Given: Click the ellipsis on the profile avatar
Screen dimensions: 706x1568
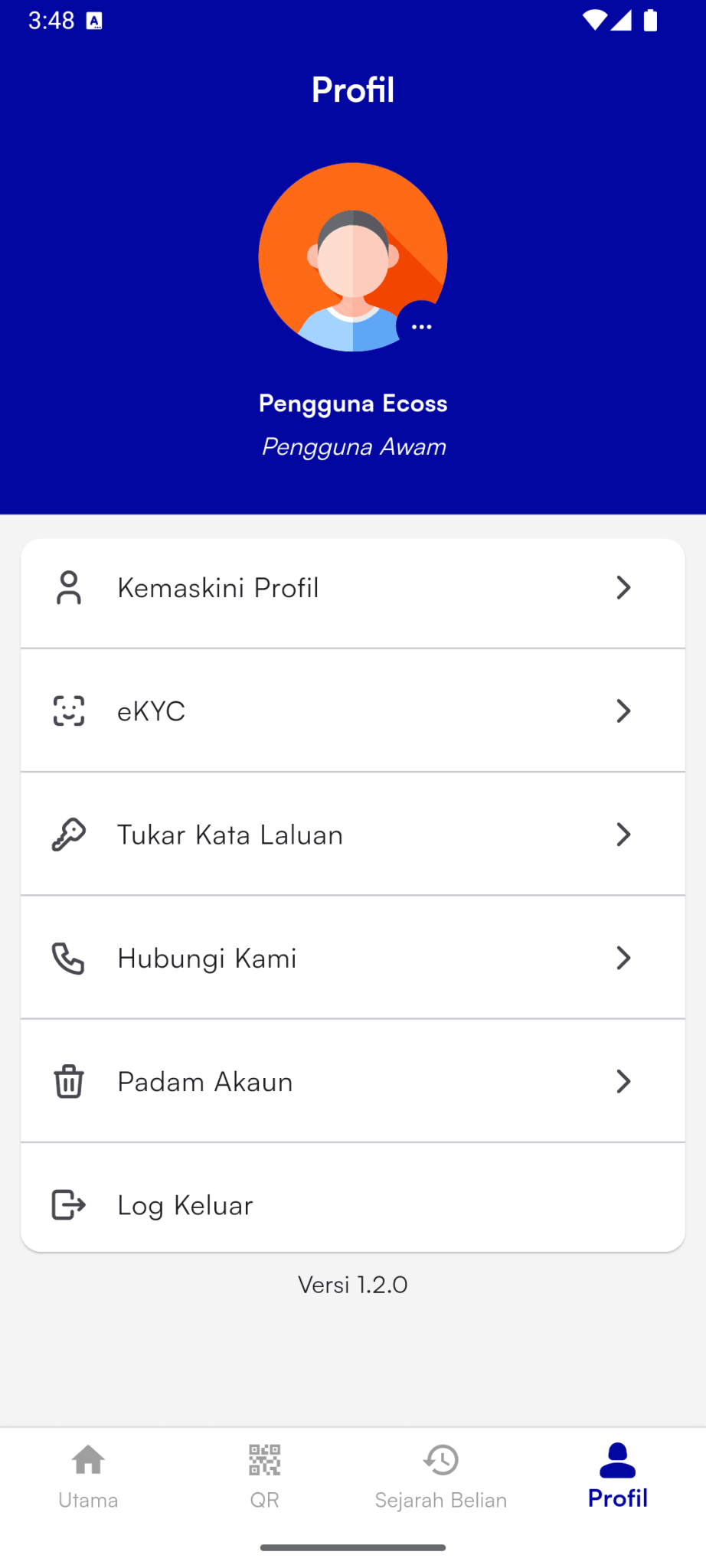Looking at the screenshot, I should tap(422, 325).
